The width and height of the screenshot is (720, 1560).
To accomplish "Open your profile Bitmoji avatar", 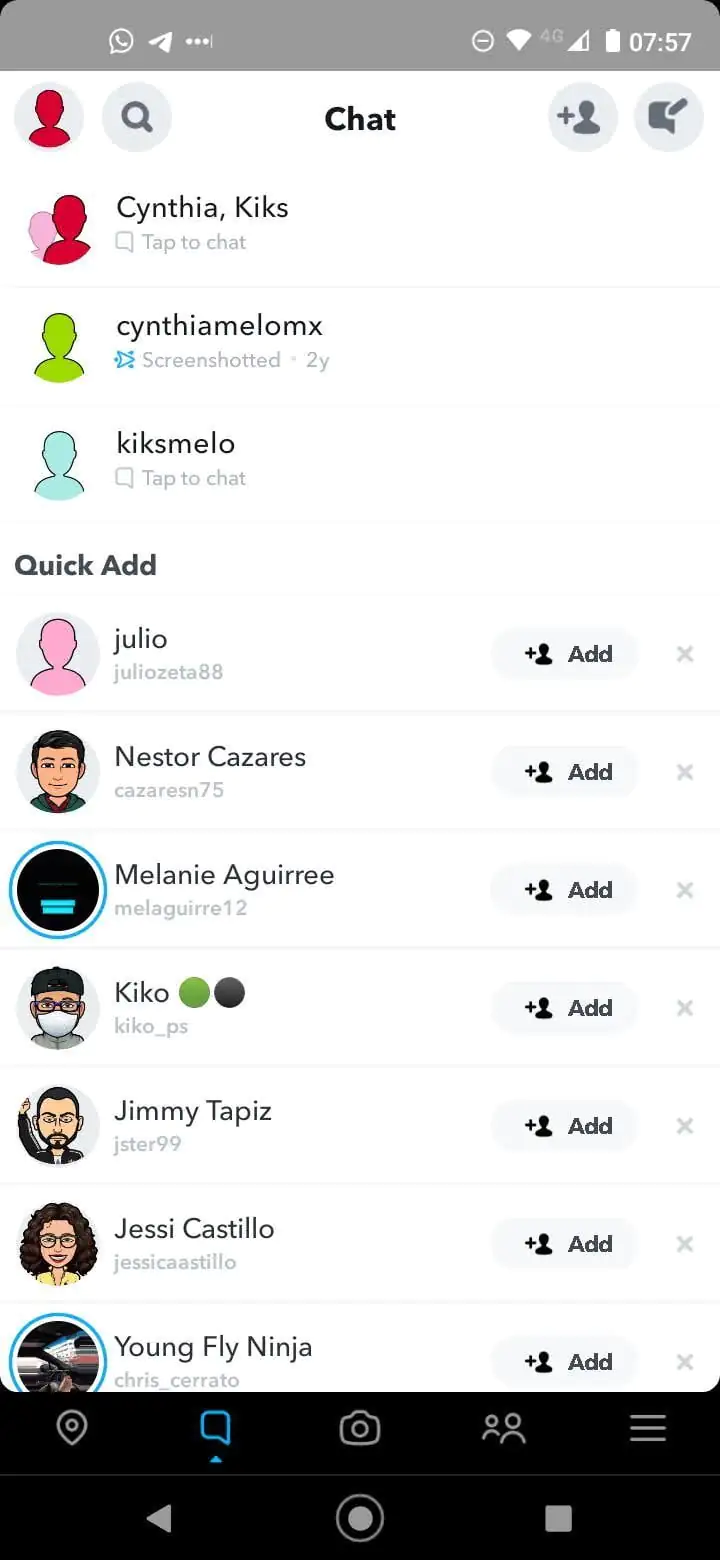I will point(48,117).
